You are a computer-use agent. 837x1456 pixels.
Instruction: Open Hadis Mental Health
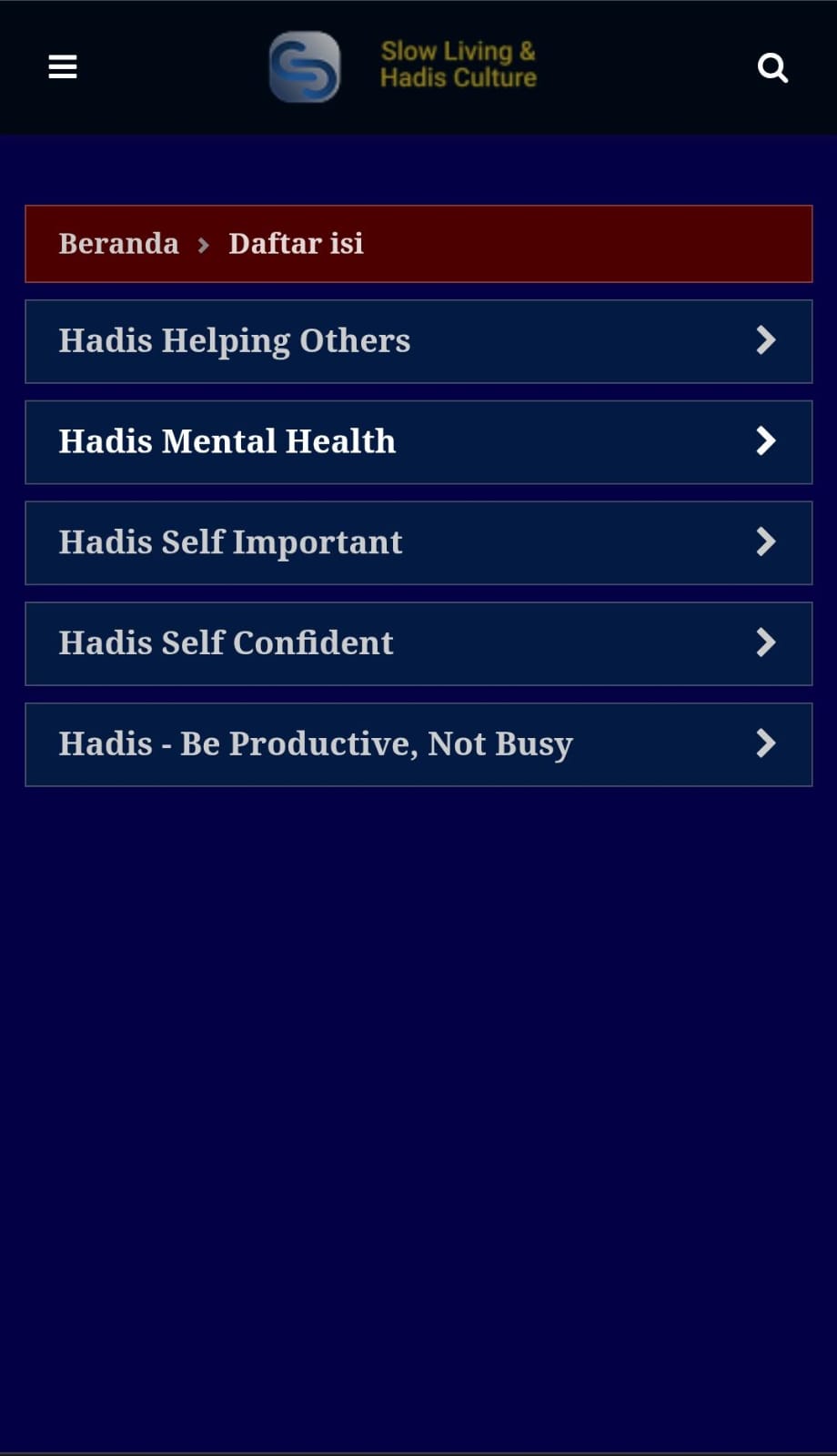(418, 442)
